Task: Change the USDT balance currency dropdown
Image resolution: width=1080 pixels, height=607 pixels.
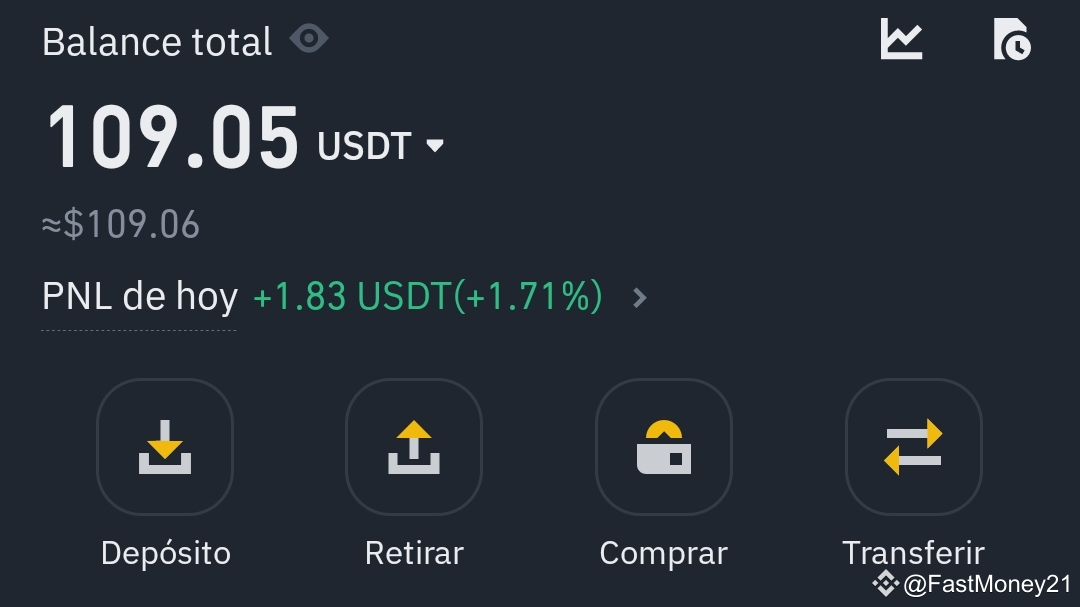Action: pos(433,146)
